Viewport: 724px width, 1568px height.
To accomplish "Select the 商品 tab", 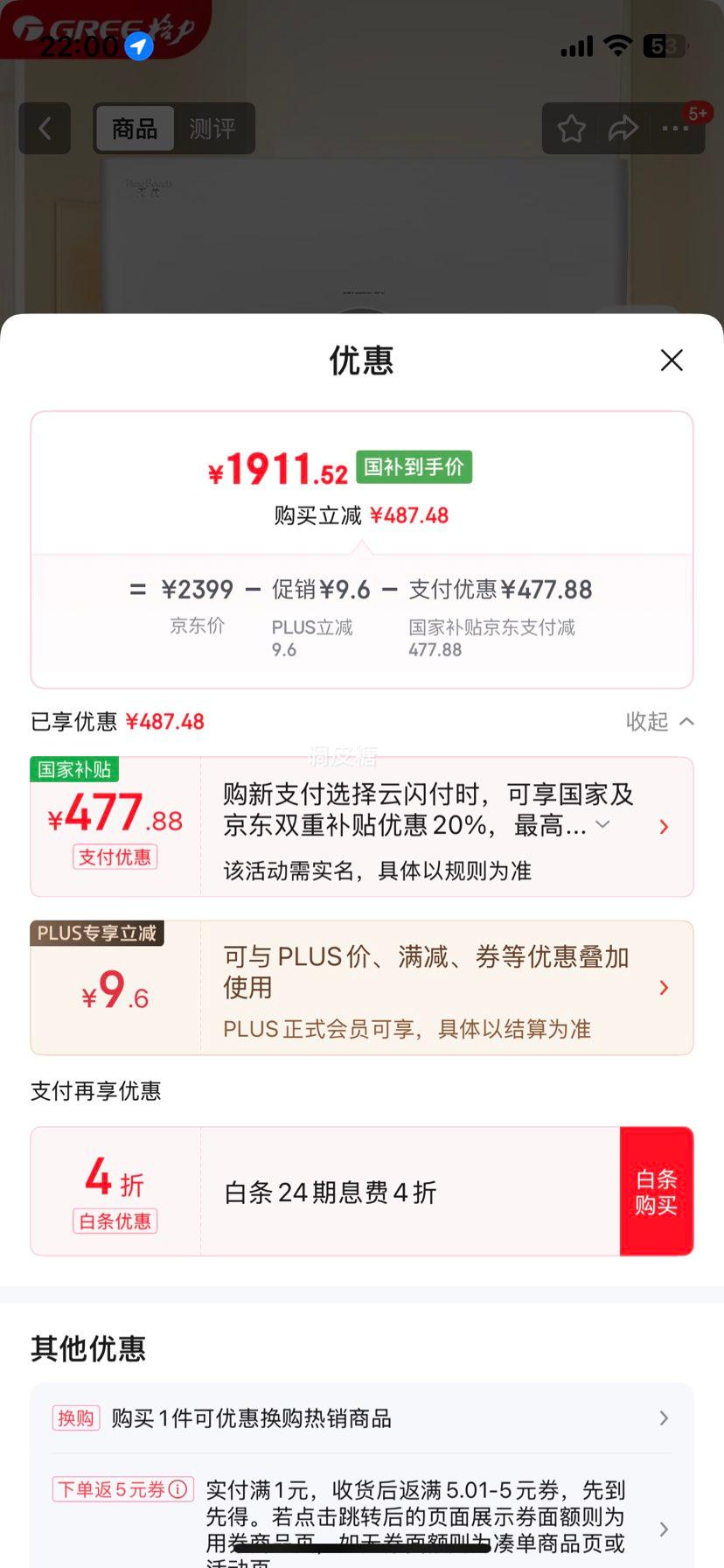I will click(x=135, y=129).
